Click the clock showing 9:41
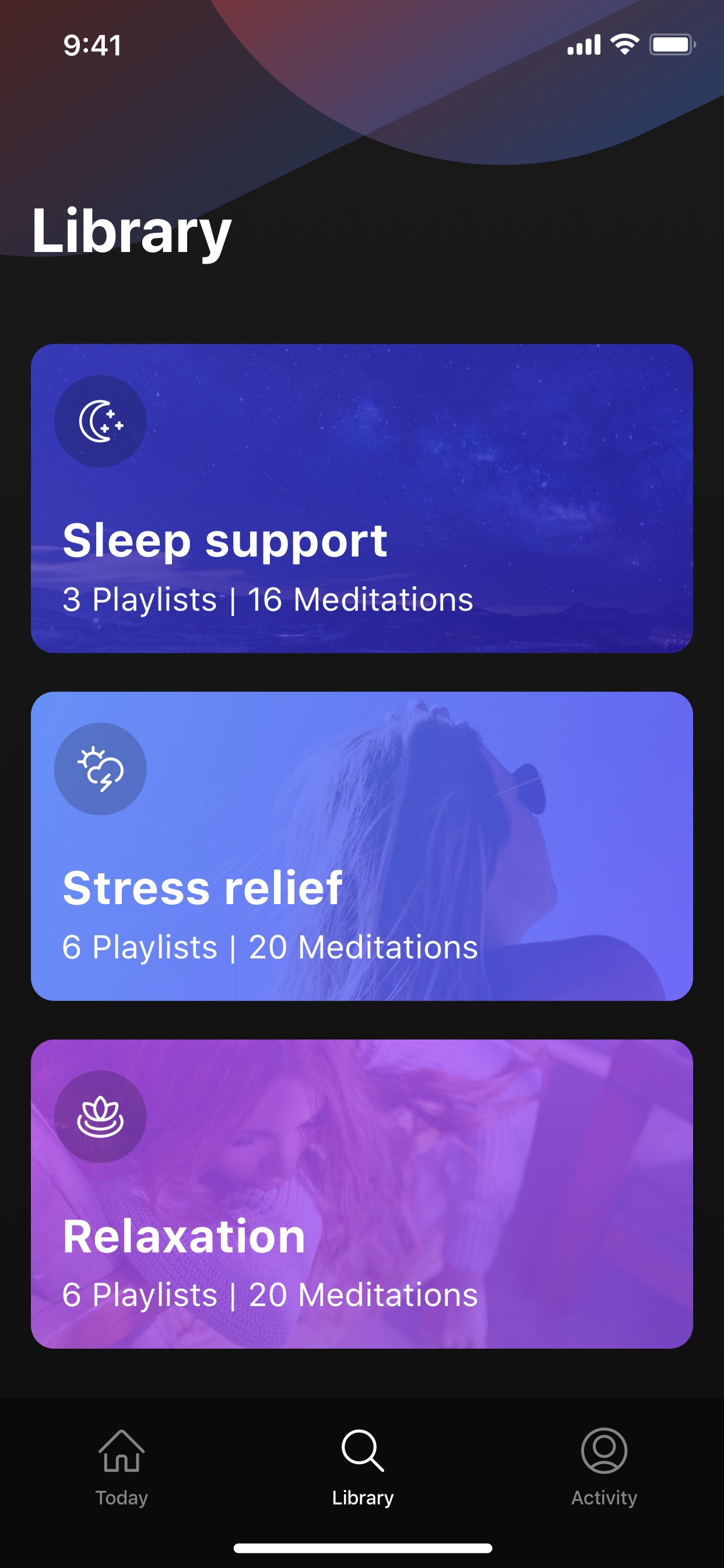The image size is (724, 1568). click(90, 44)
